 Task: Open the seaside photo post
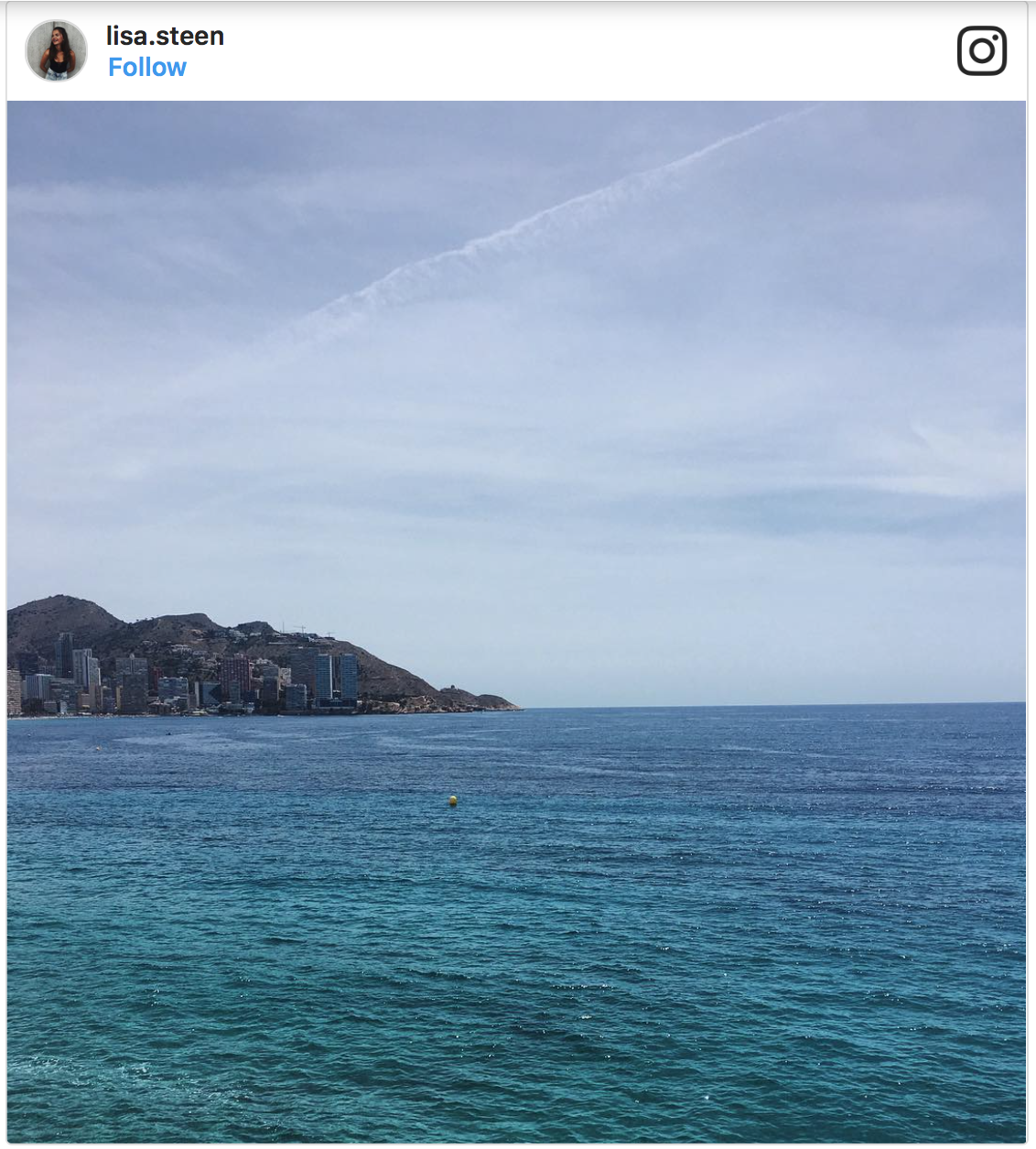pyautogui.click(x=516, y=621)
